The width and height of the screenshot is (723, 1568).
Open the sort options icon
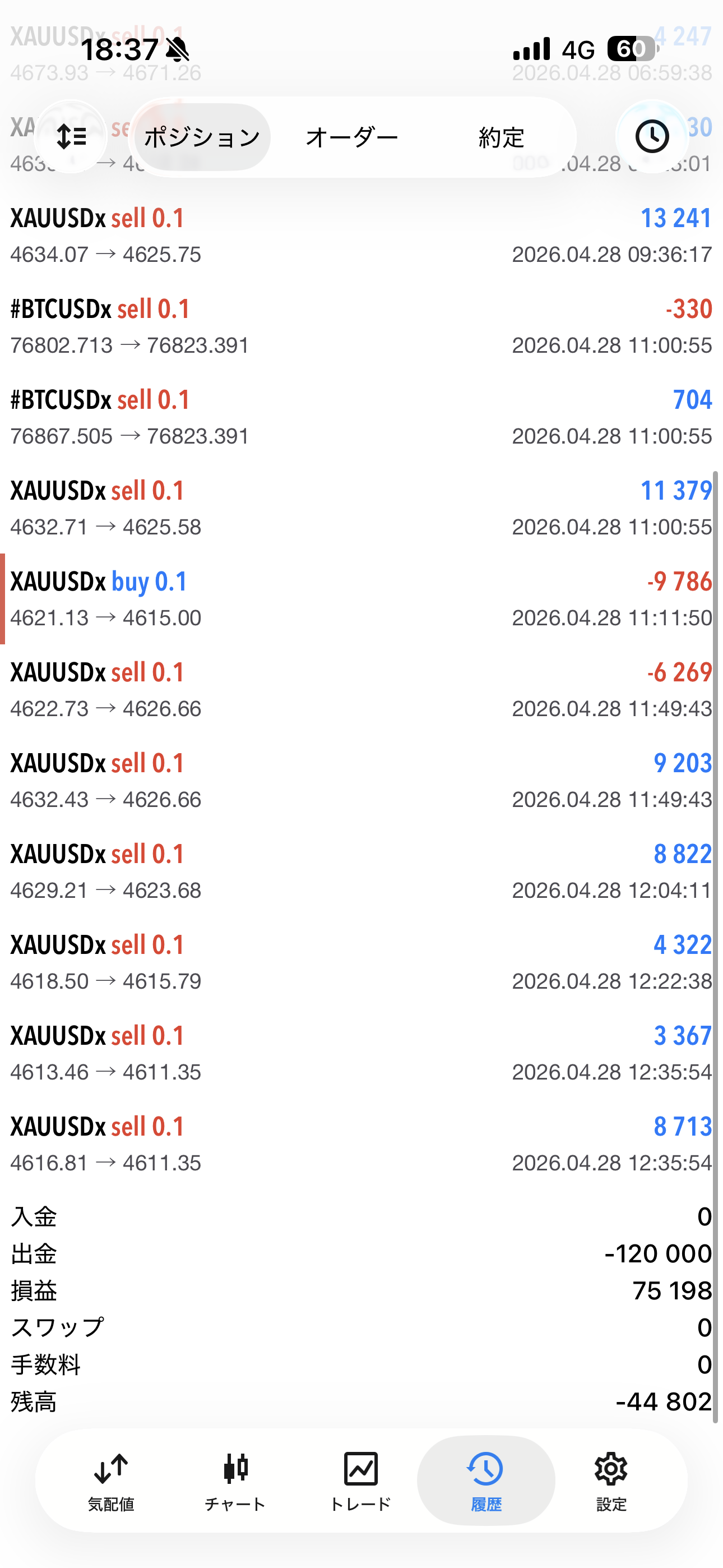click(71, 136)
